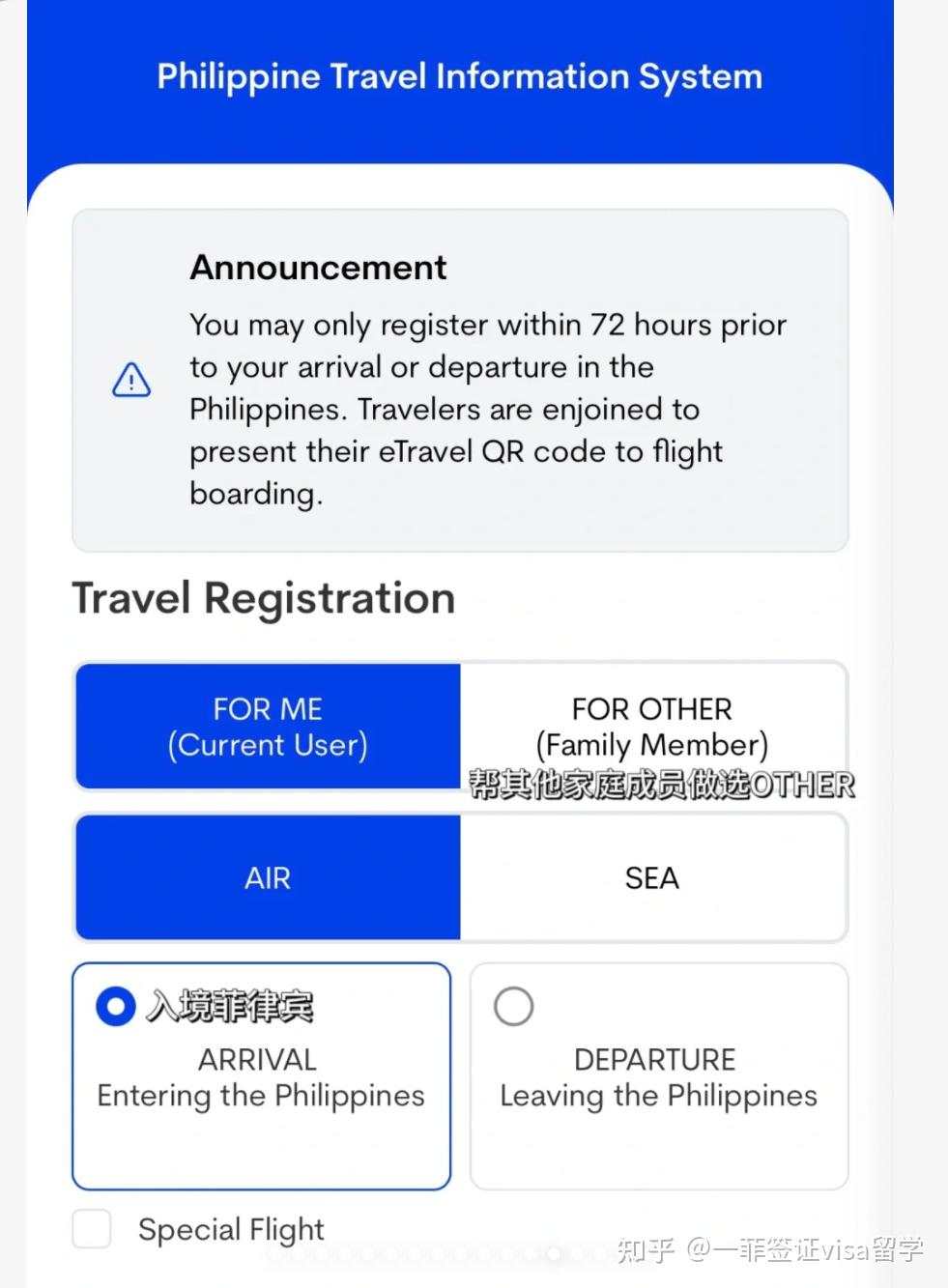This screenshot has height=1288, width=948.
Task: Click the 72 hours announcement body text
Action: (487, 409)
